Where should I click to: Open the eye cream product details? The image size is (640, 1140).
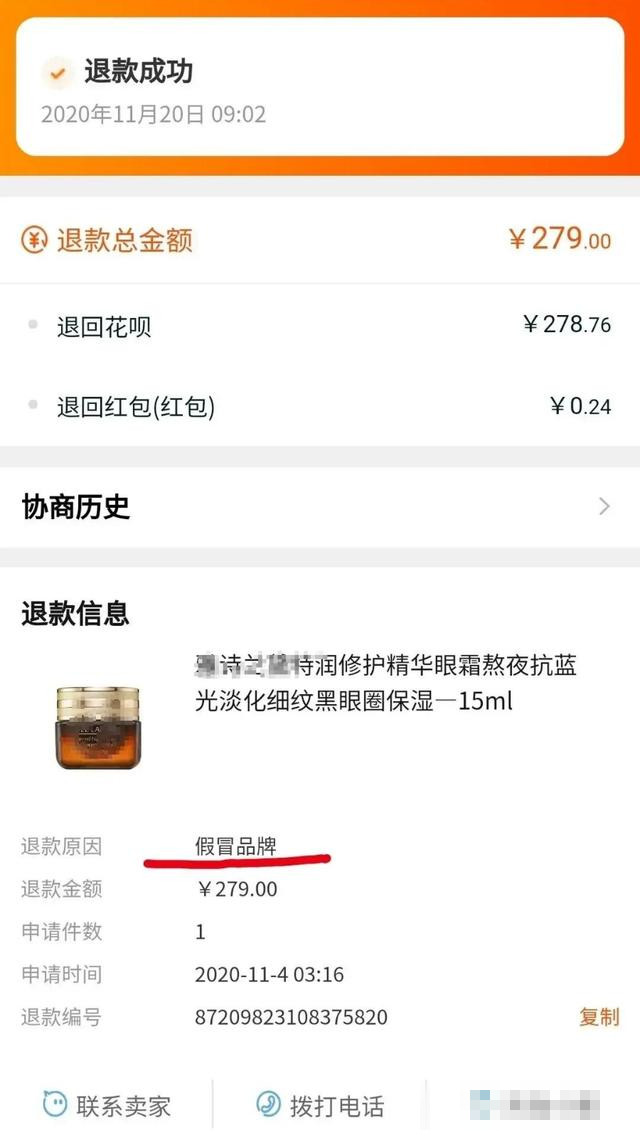pos(385,683)
